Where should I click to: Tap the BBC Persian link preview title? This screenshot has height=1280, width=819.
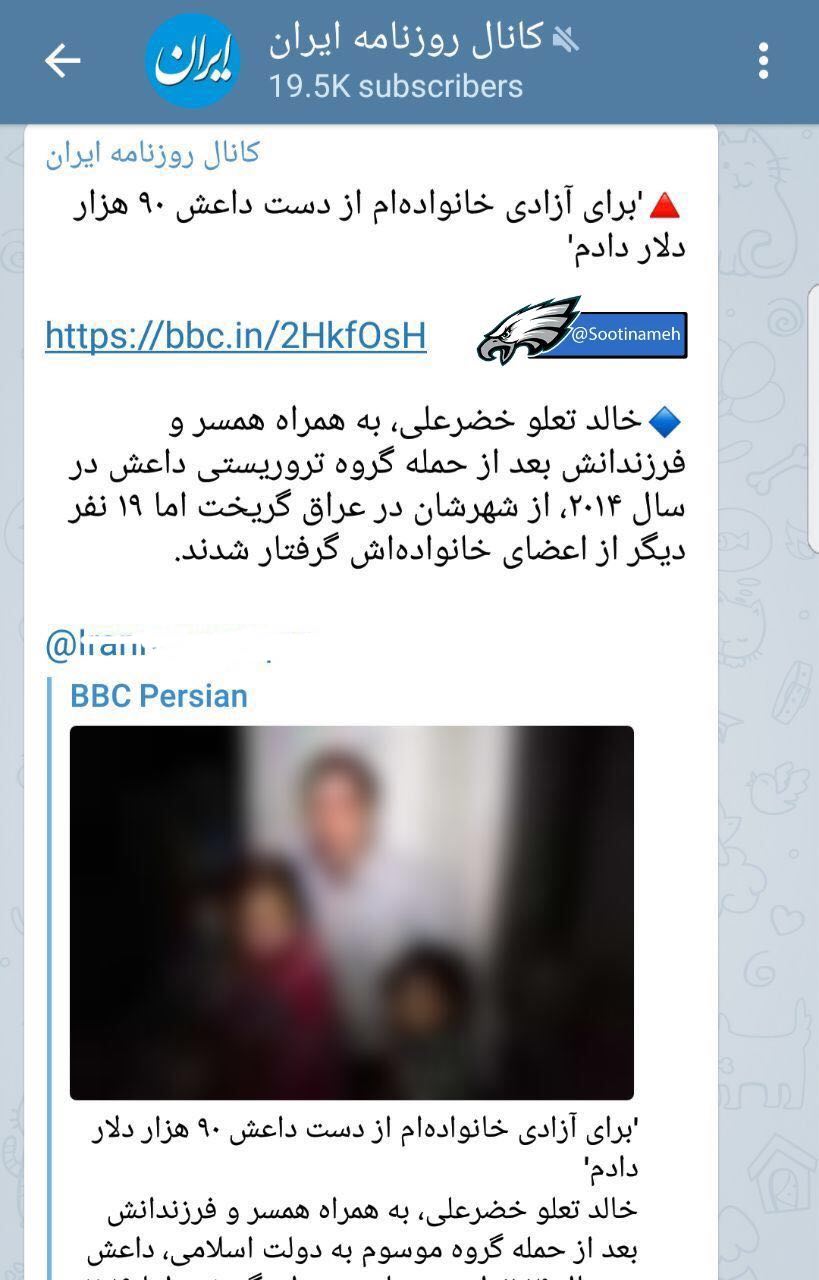click(x=158, y=695)
